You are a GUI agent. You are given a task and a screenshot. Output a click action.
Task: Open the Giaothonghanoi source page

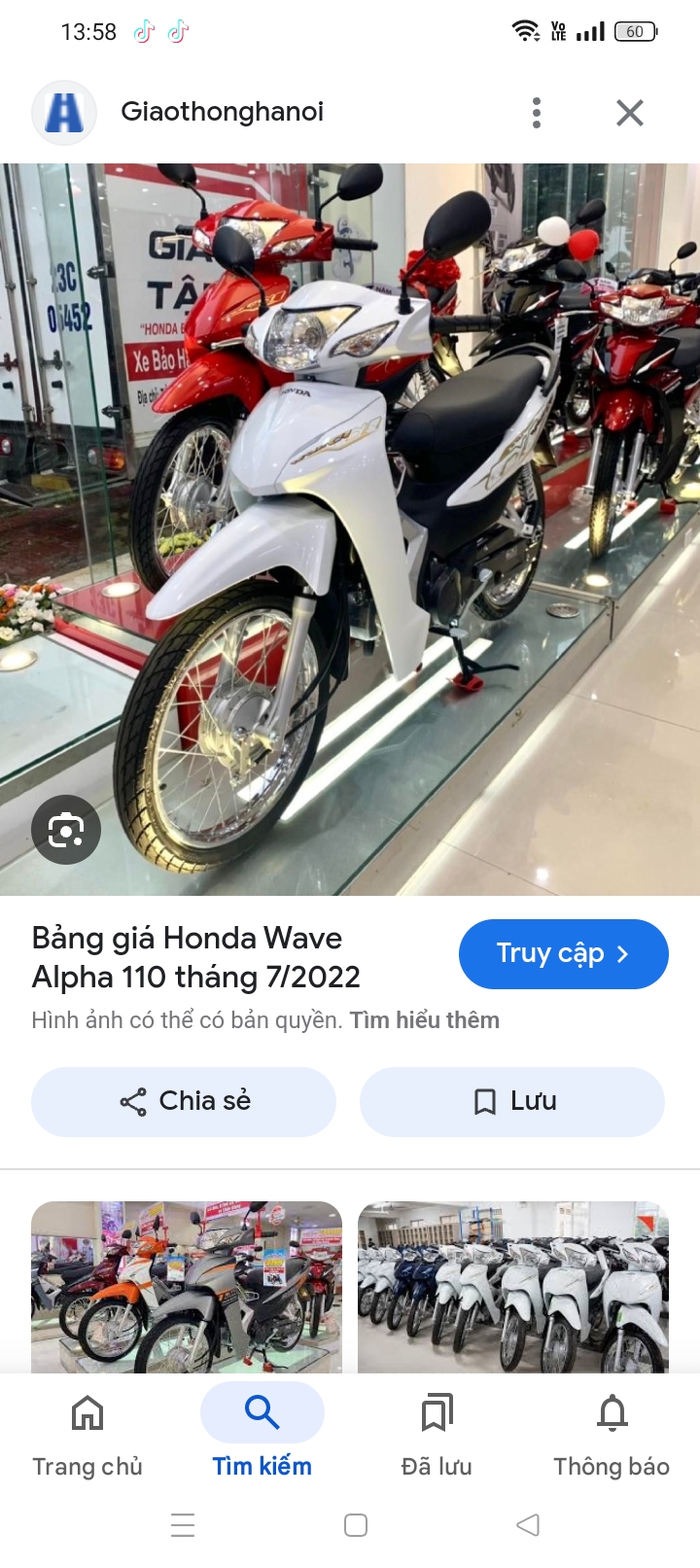222,112
